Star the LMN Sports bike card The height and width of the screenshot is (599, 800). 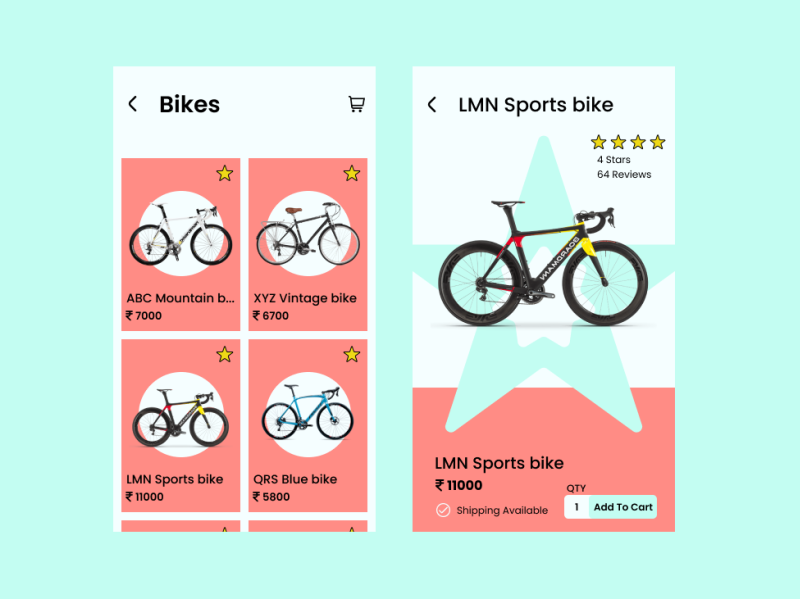point(225,354)
